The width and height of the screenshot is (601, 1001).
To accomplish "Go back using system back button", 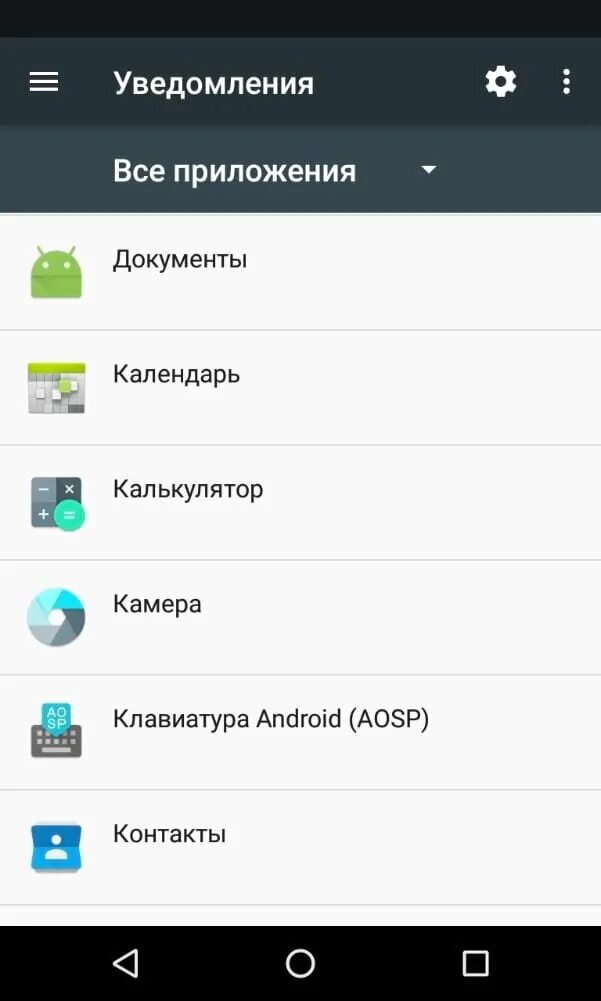I will pyautogui.click(x=125, y=963).
